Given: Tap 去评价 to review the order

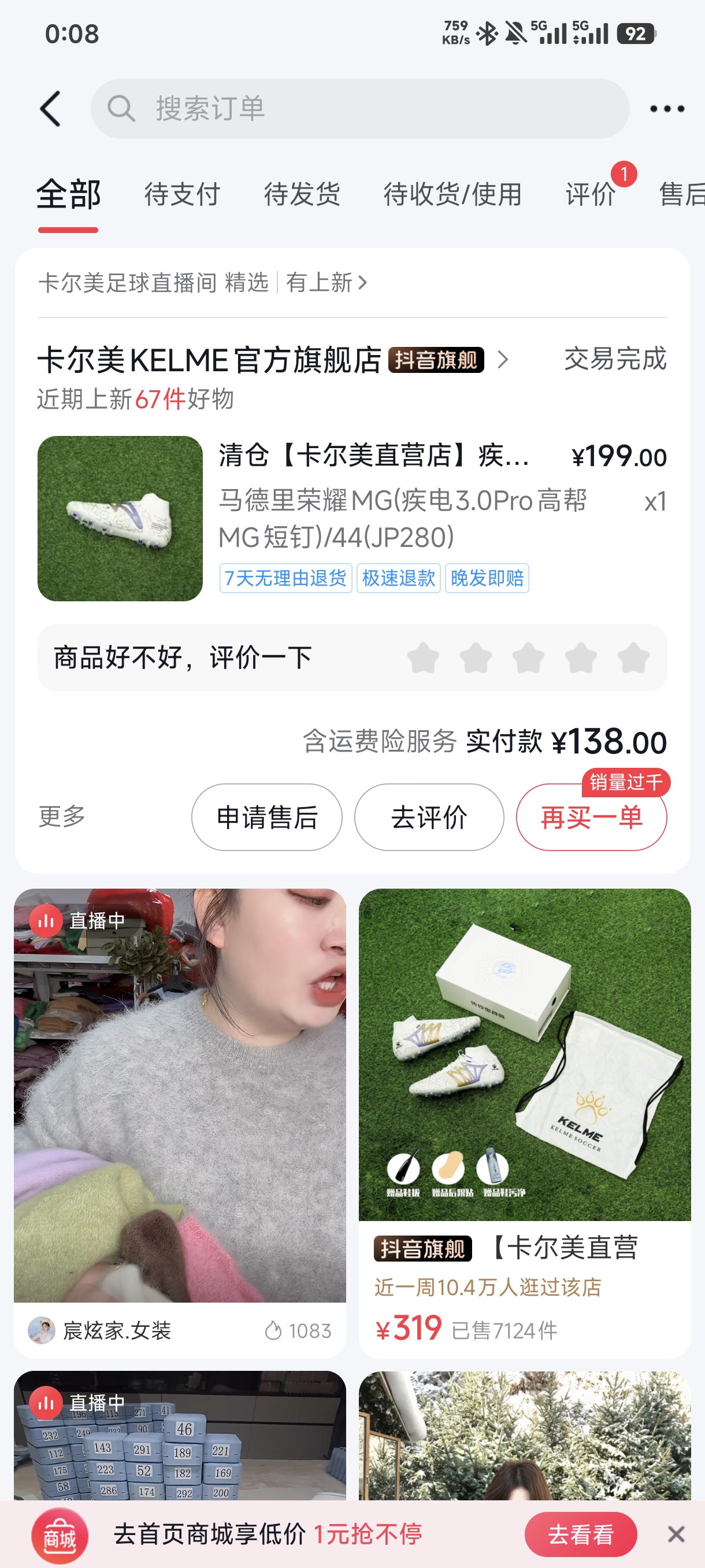Looking at the screenshot, I should pos(429,817).
